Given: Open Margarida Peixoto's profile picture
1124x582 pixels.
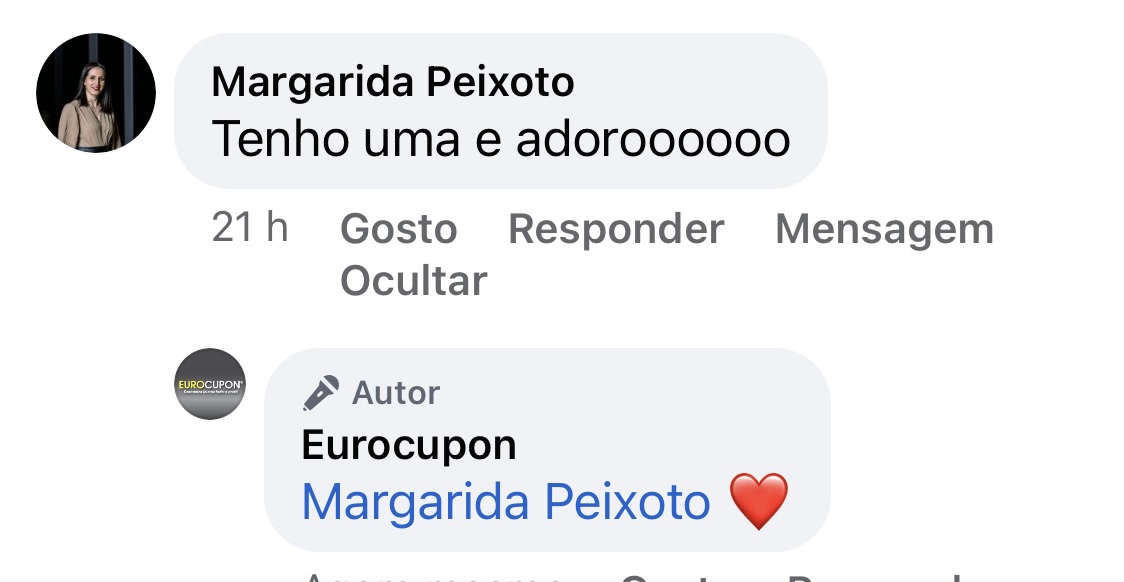Looking at the screenshot, I should click(96, 93).
